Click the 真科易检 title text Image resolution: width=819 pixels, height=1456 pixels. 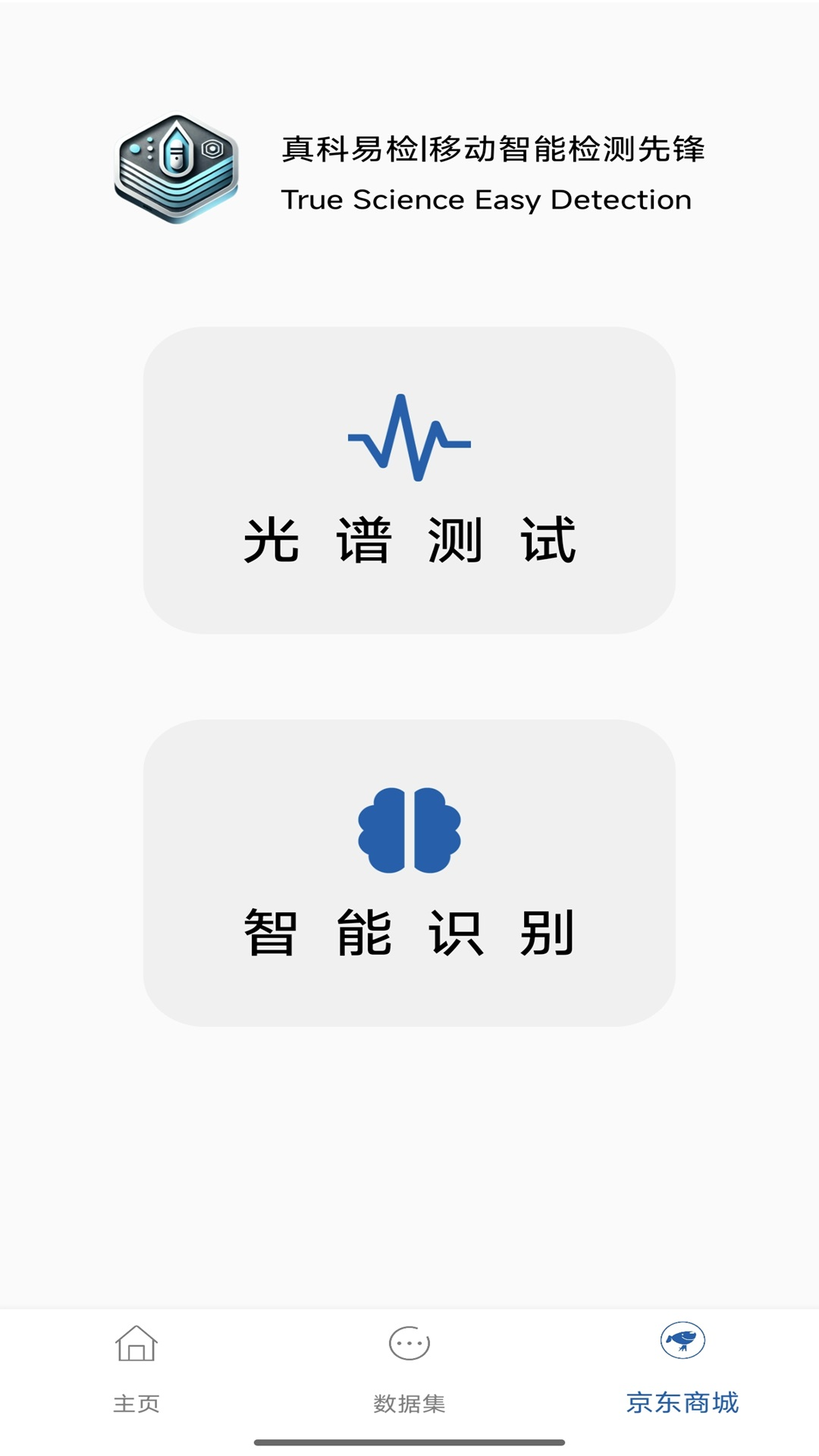[x=494, y=150]
